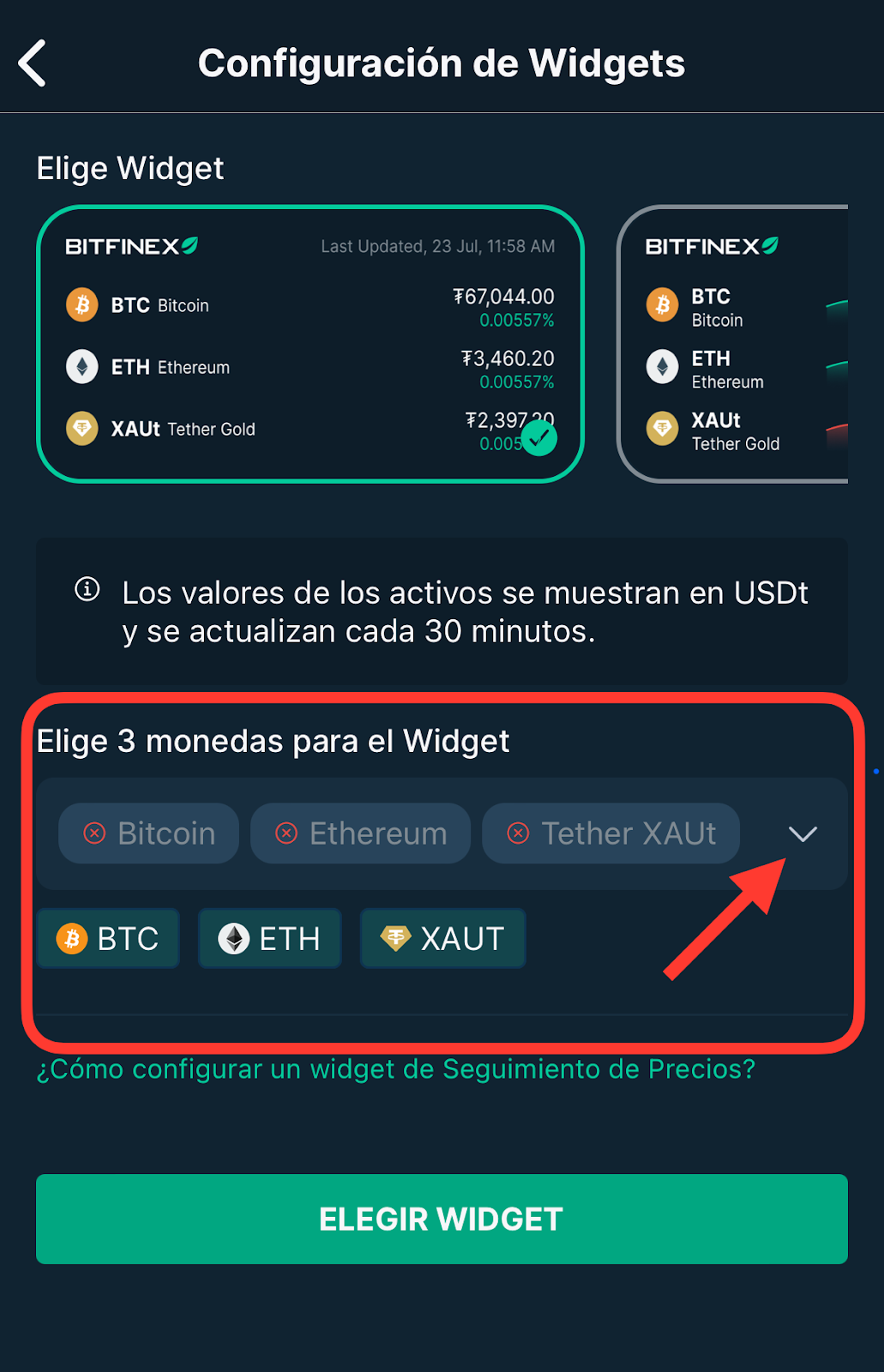
Task: Remove Bitcoin from selected coins
Action: (x=95, y=833)
